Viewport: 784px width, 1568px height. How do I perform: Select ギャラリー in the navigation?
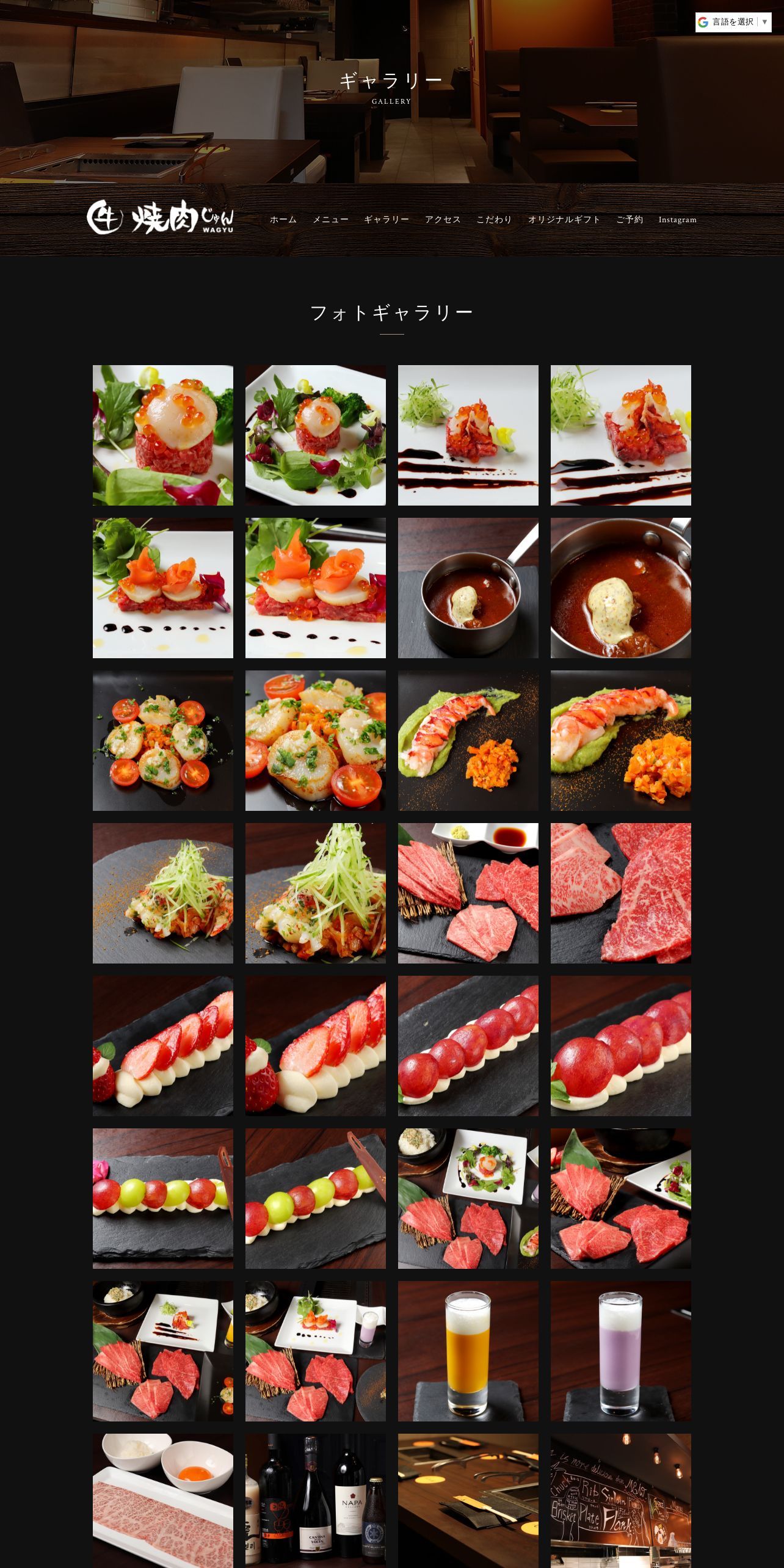tap(386, 220)
